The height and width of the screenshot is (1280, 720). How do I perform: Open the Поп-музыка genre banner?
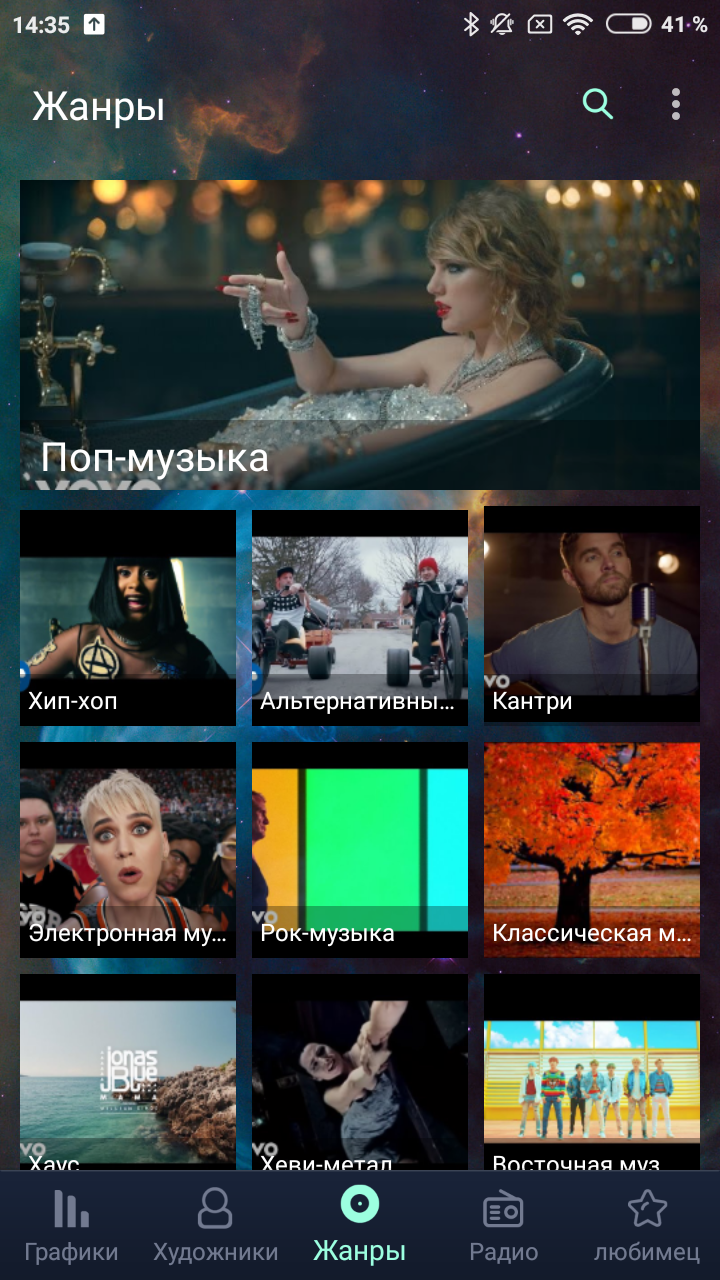pos(360,335)
